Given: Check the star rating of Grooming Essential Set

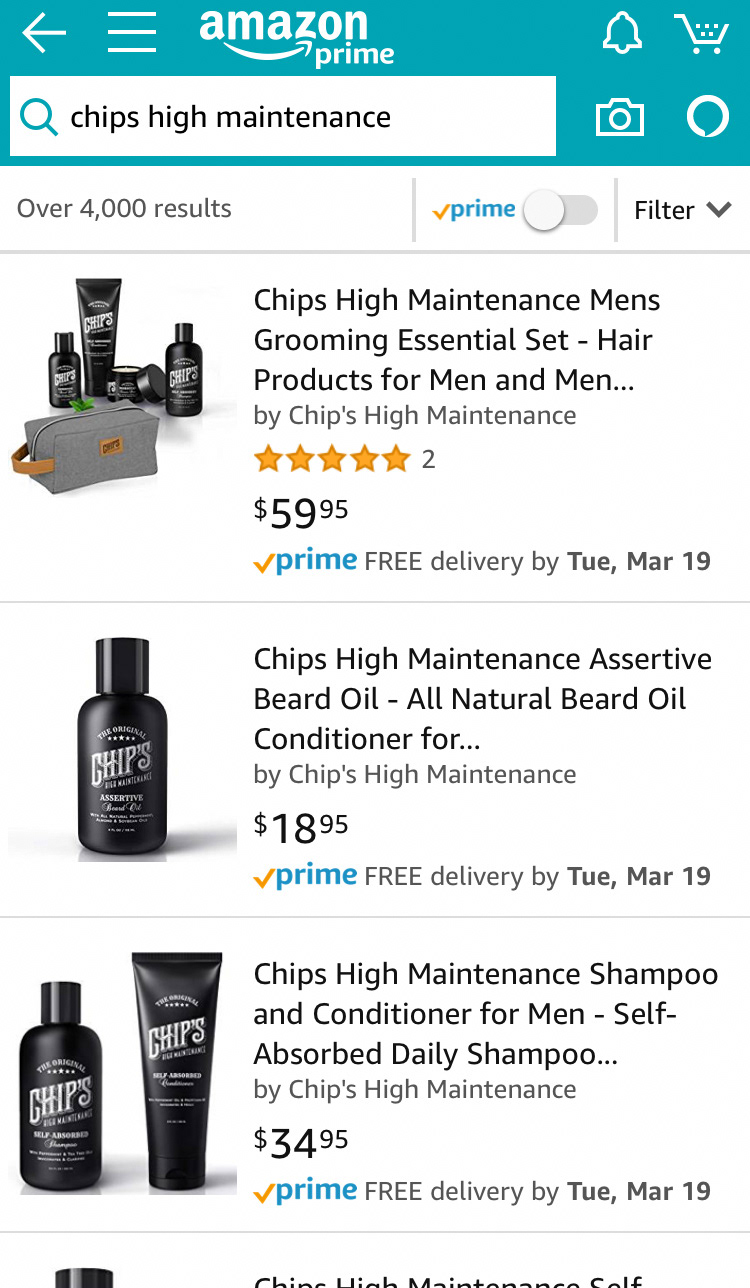Looking at the screenshot, I should pyautogui.click(x=332, y=459).
